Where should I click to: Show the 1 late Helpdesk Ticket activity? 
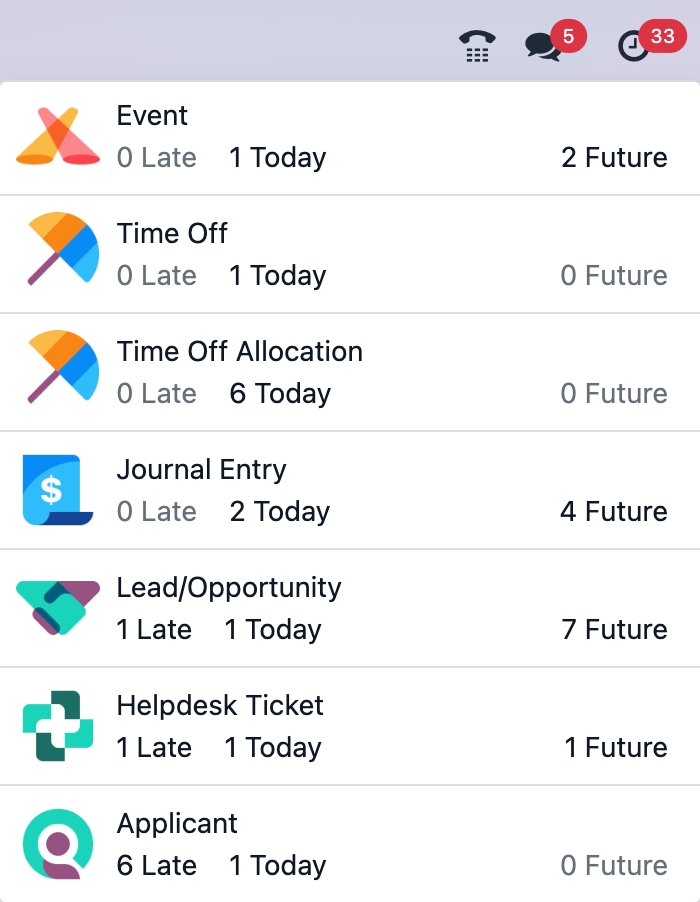[x=154, y=748]
